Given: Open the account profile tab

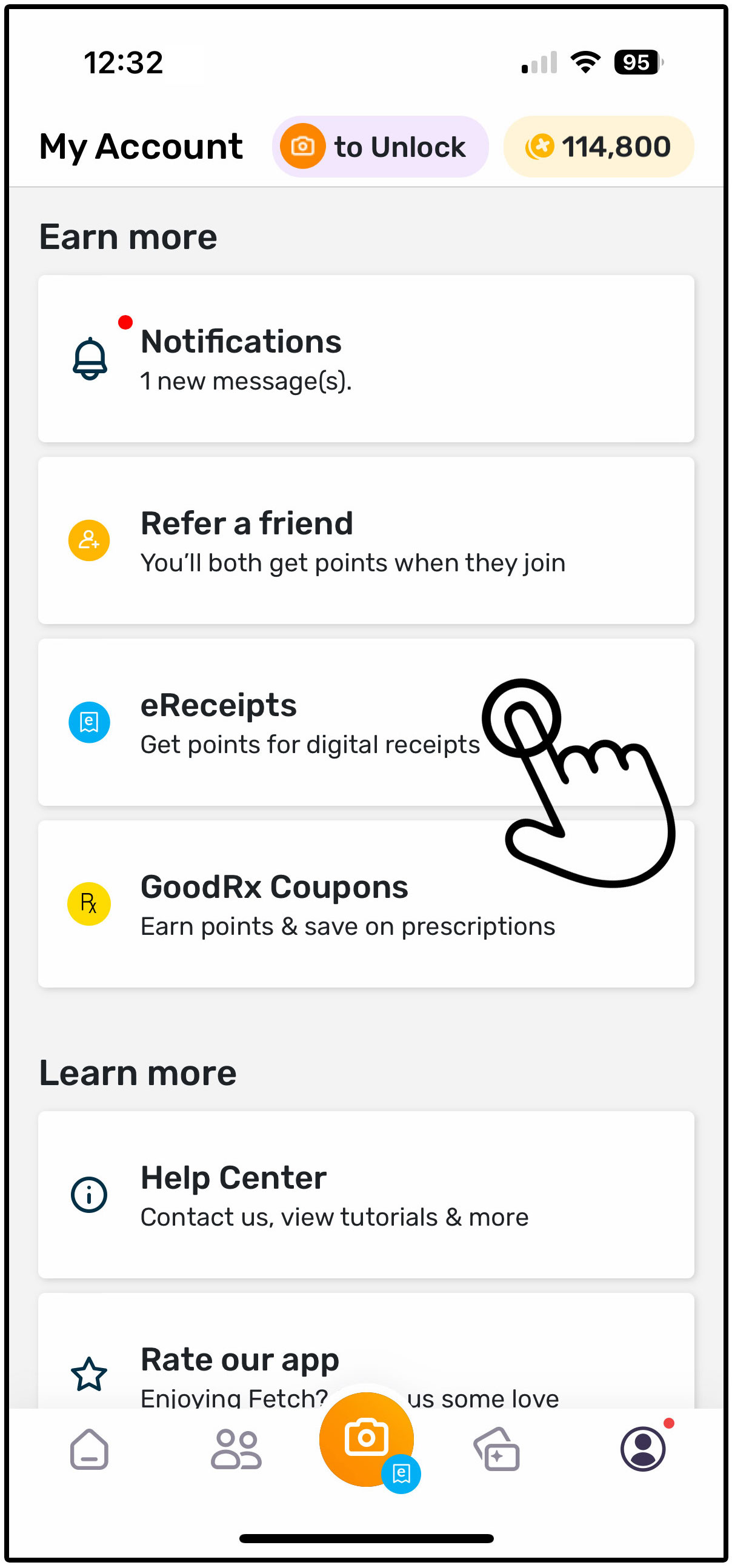Looking at the screenshot, I should (643, 1449).
